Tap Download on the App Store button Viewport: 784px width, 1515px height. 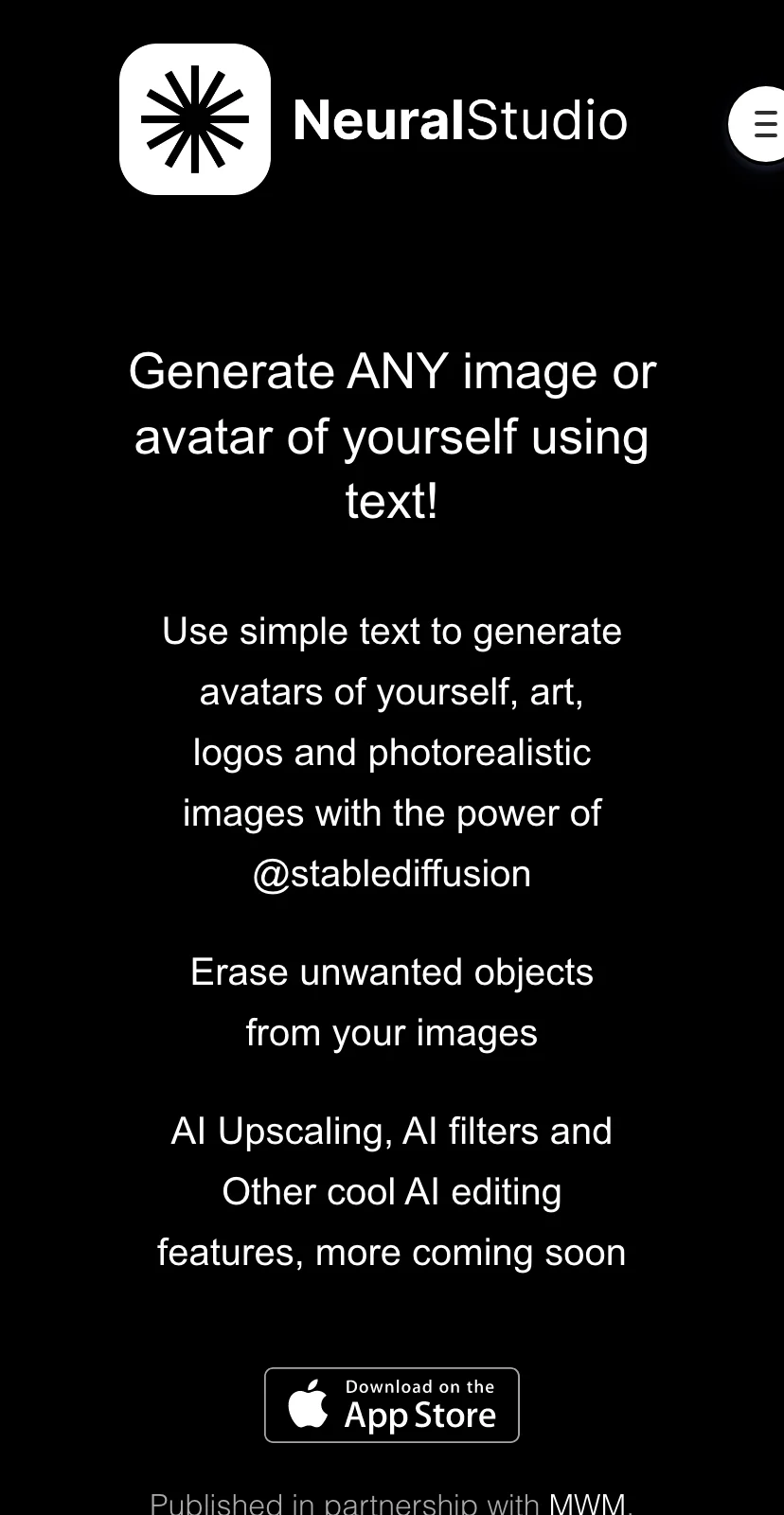[x=392, y=1405]
